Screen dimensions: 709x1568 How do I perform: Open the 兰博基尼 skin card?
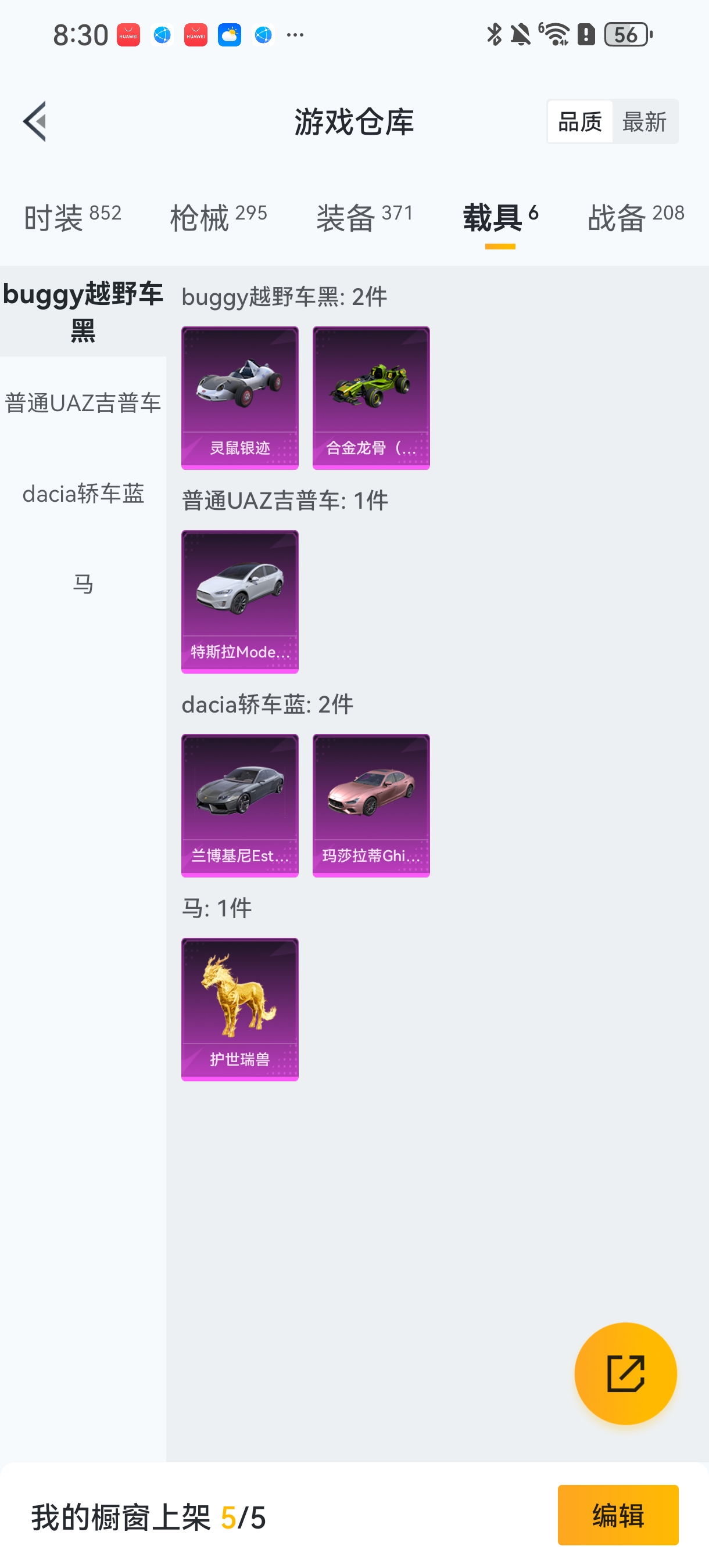[239, 805]
